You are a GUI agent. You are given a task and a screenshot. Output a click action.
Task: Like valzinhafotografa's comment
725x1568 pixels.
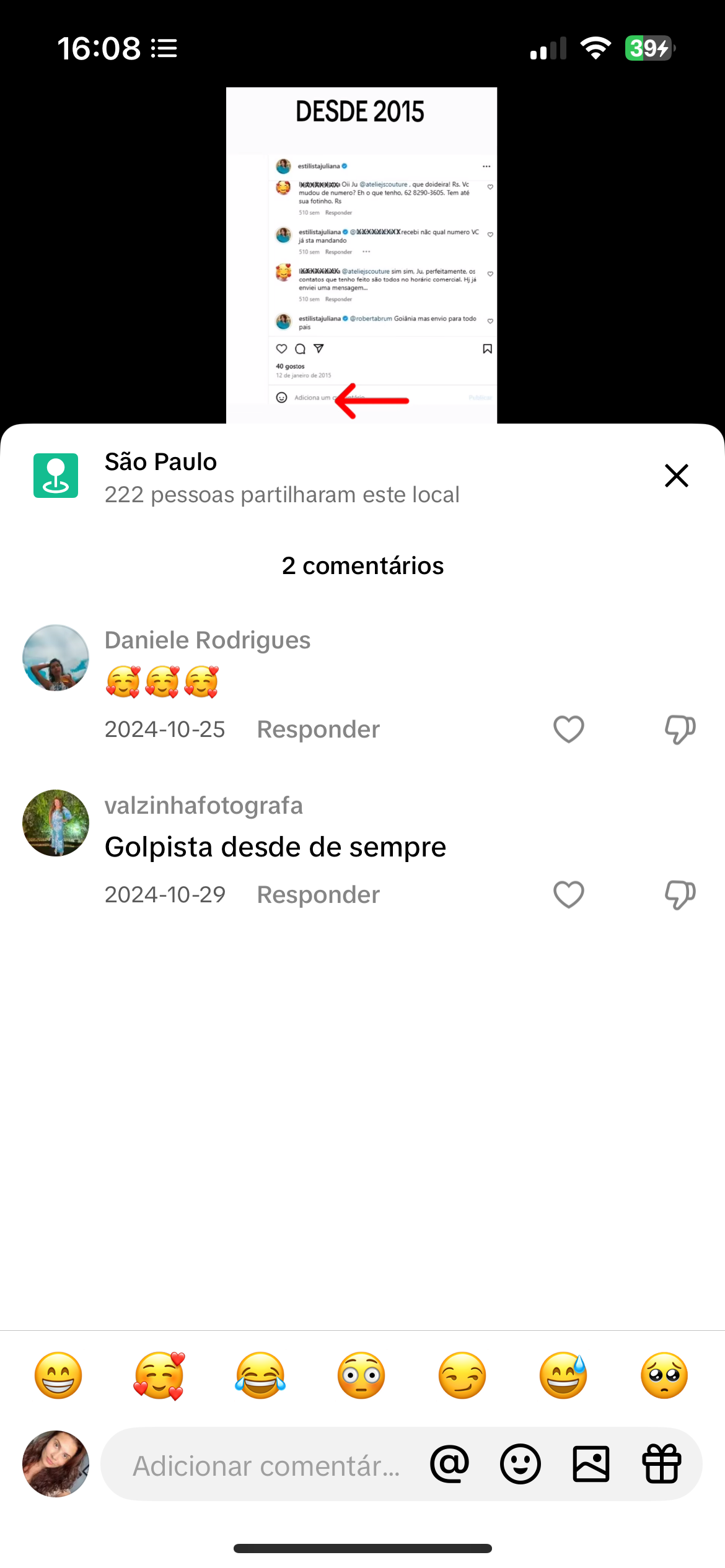[x=568, y=894]
